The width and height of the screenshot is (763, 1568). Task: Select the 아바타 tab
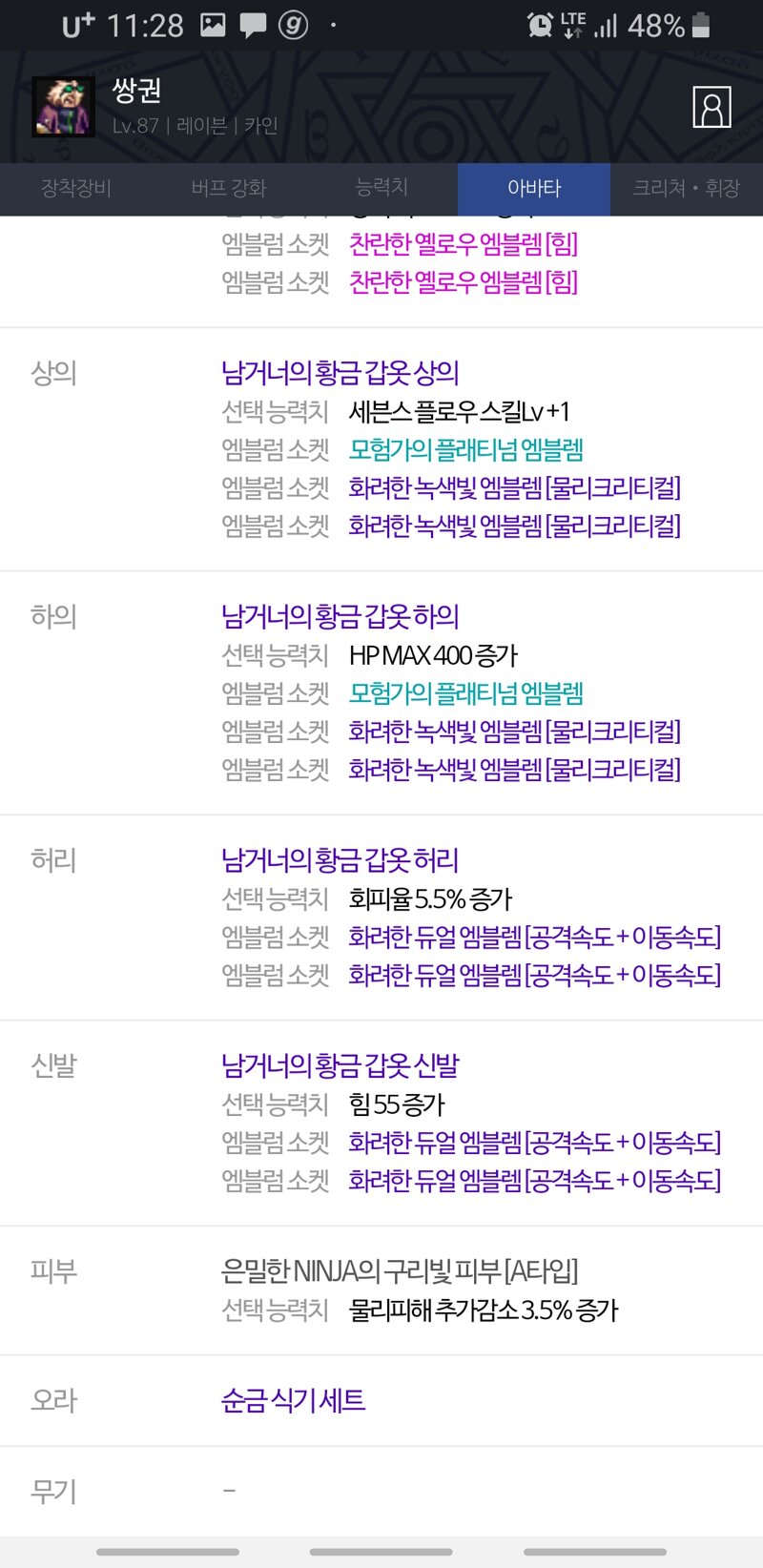point(534,188)
